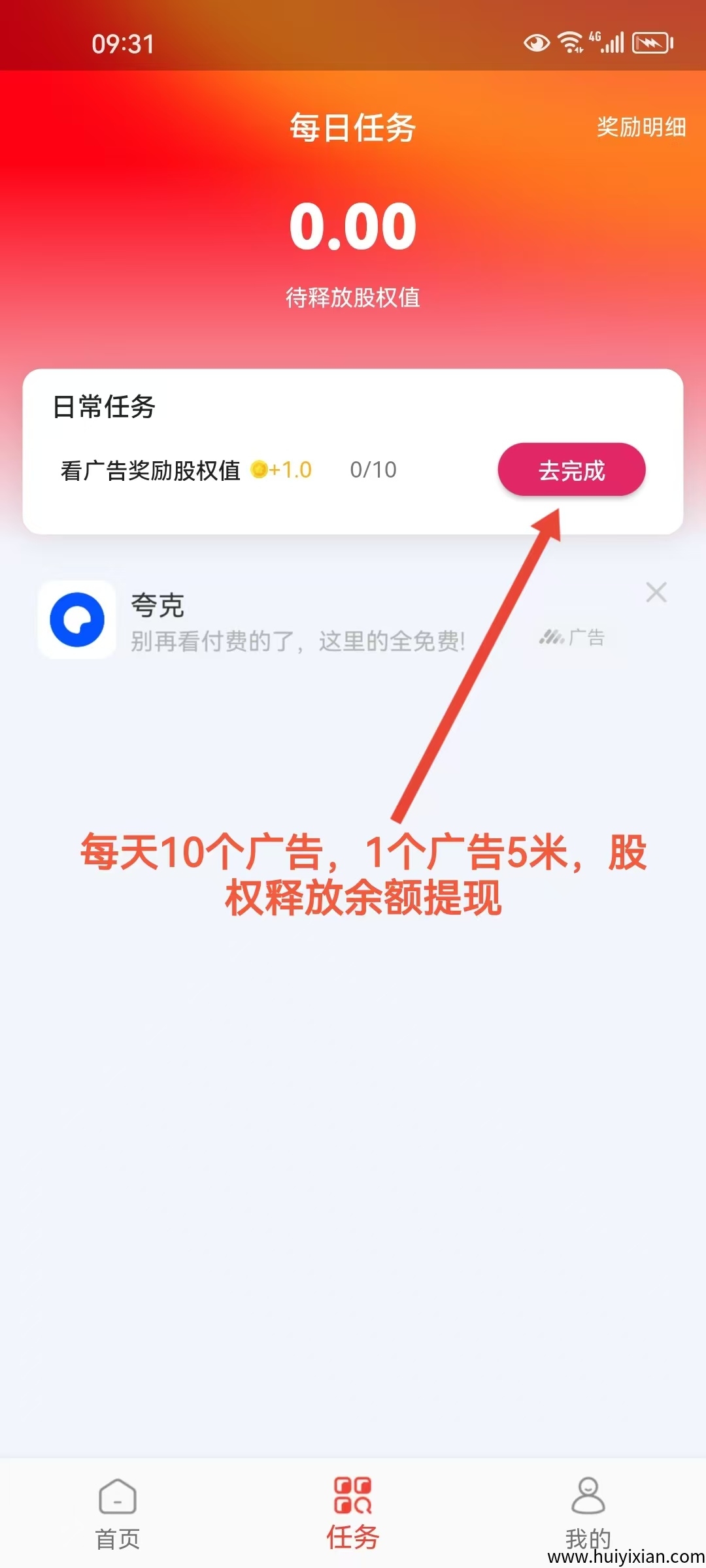
Task: Dismiss the 夸克 advertisement with the X
Action: (657, 592)
